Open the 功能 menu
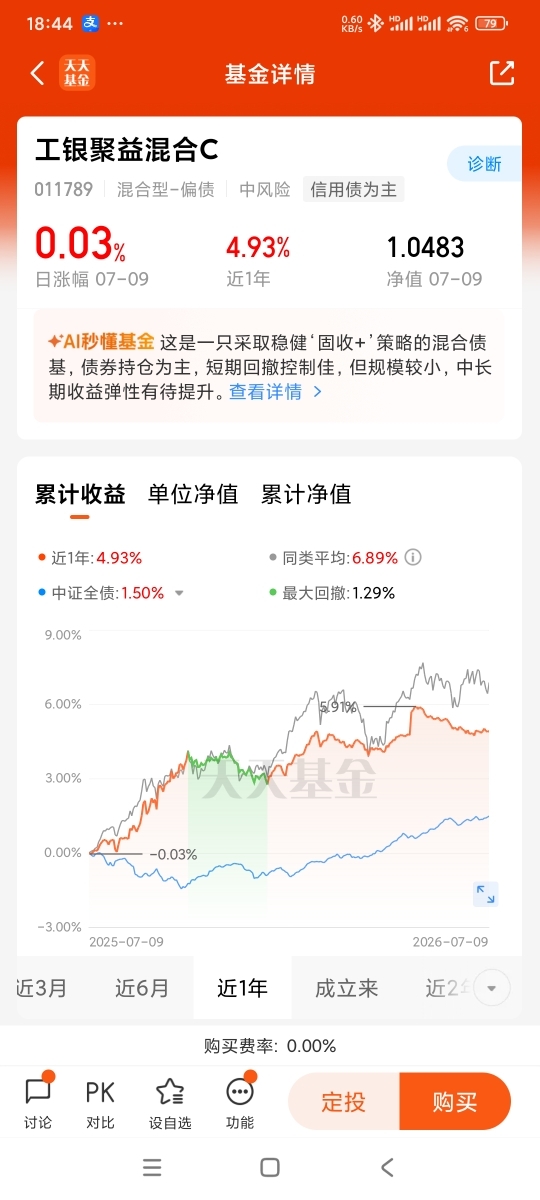 pos(240,1102)
